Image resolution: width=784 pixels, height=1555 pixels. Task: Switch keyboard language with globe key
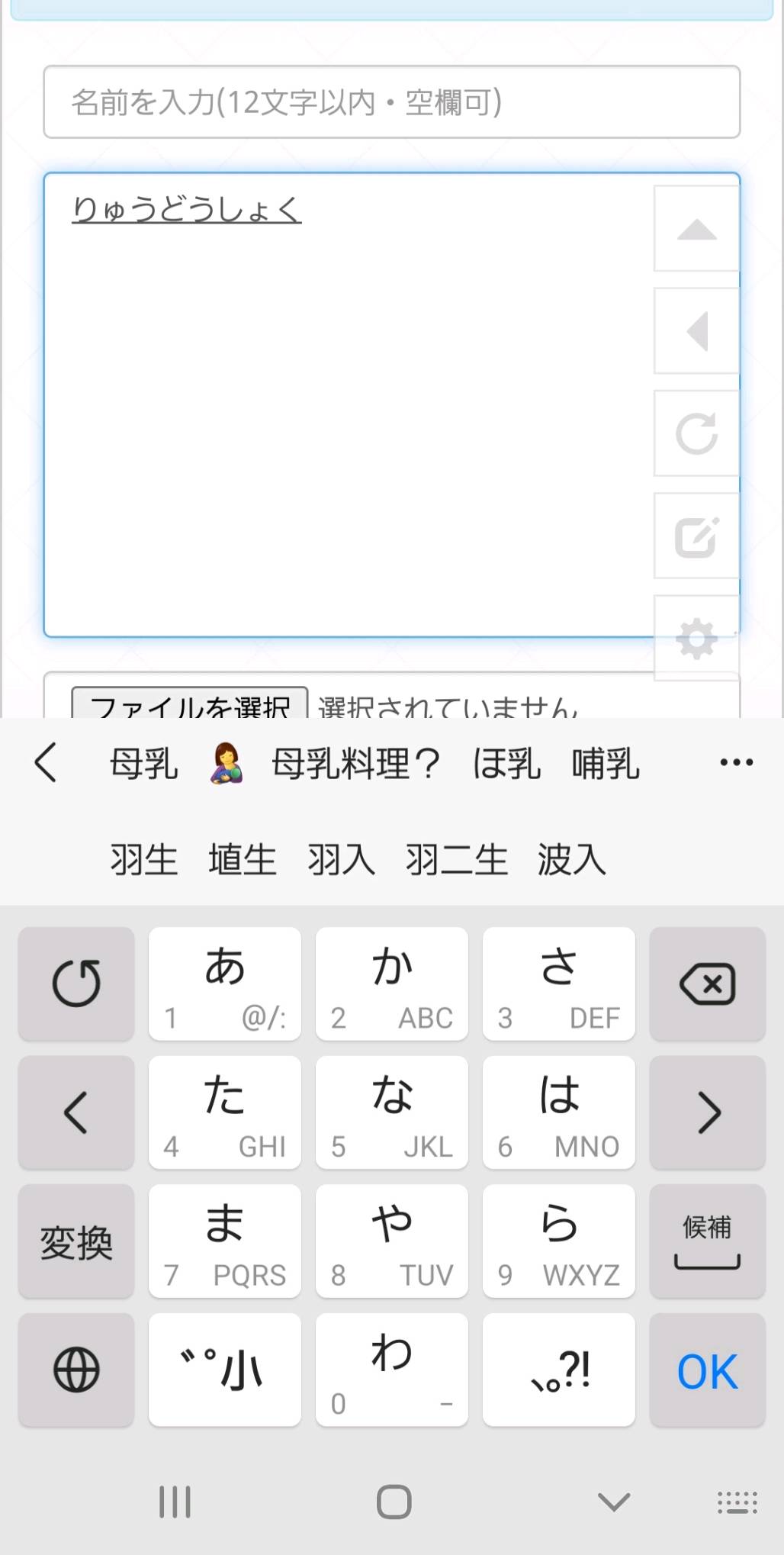[x=76, y=1370]
